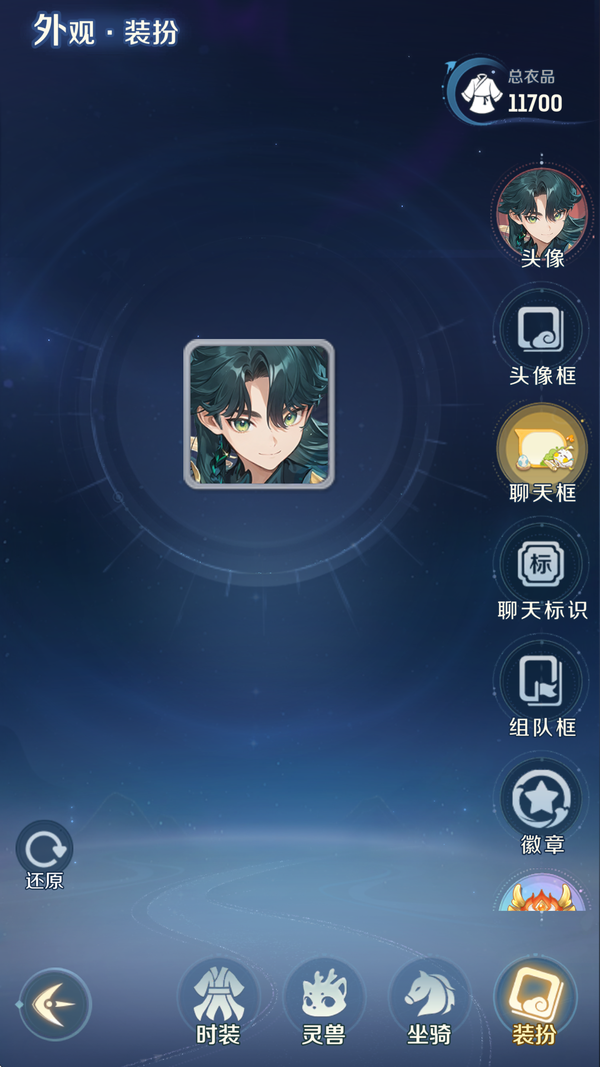Switch to the 时装 tab
This screenshot has width=600, height=1067.
coord(218,1001)
